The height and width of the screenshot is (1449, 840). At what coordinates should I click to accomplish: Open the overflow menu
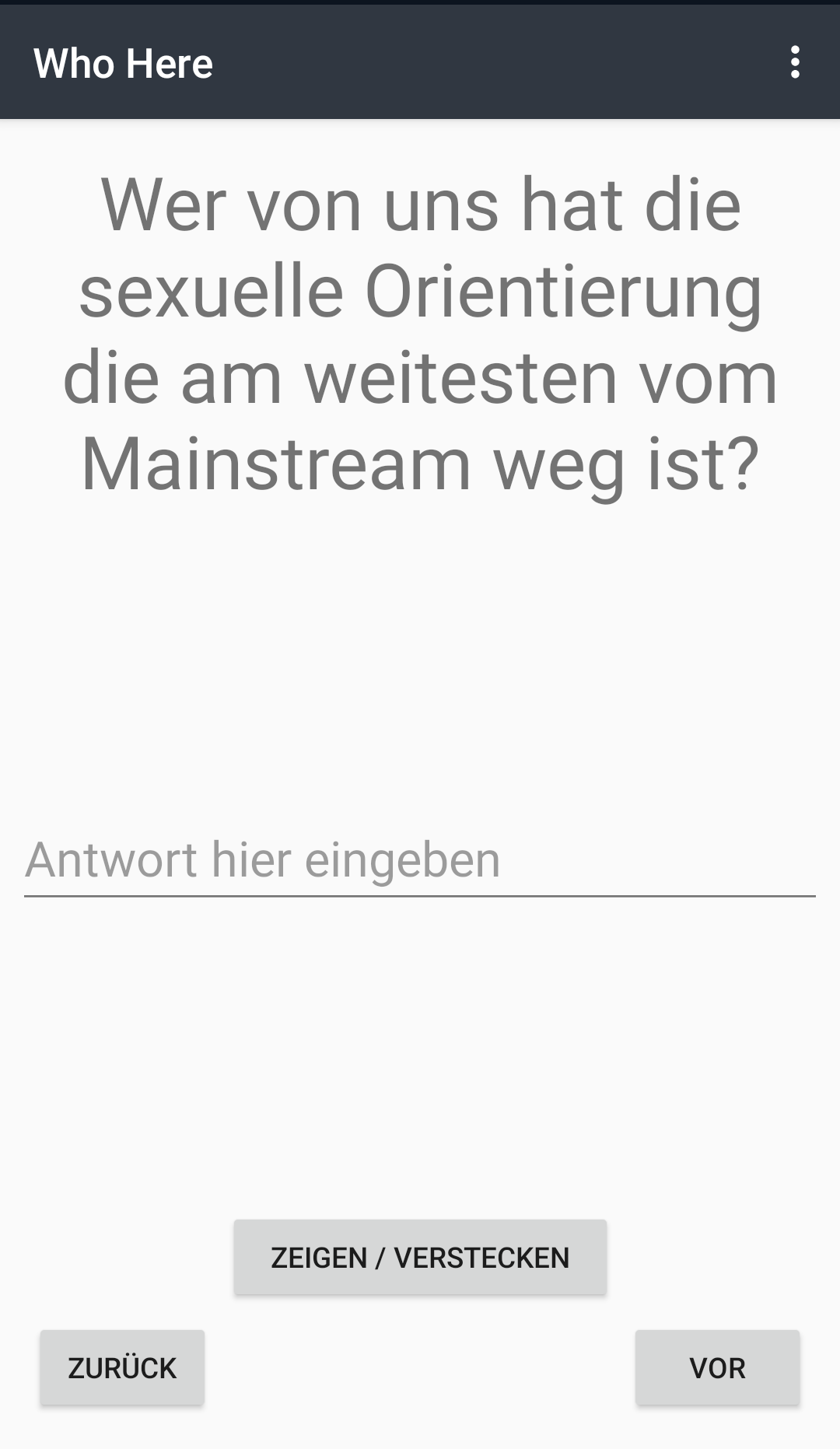tap(794, 62)
